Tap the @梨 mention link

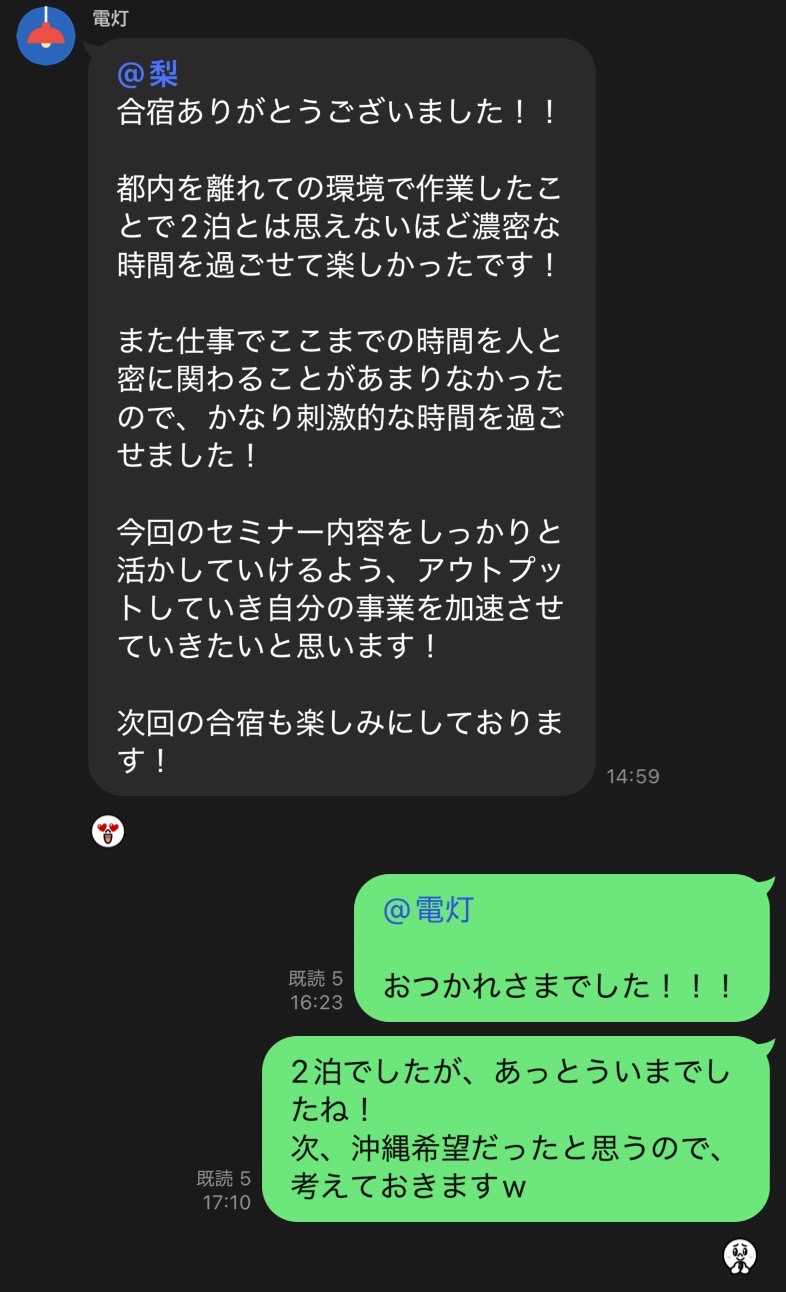(148, 73)
